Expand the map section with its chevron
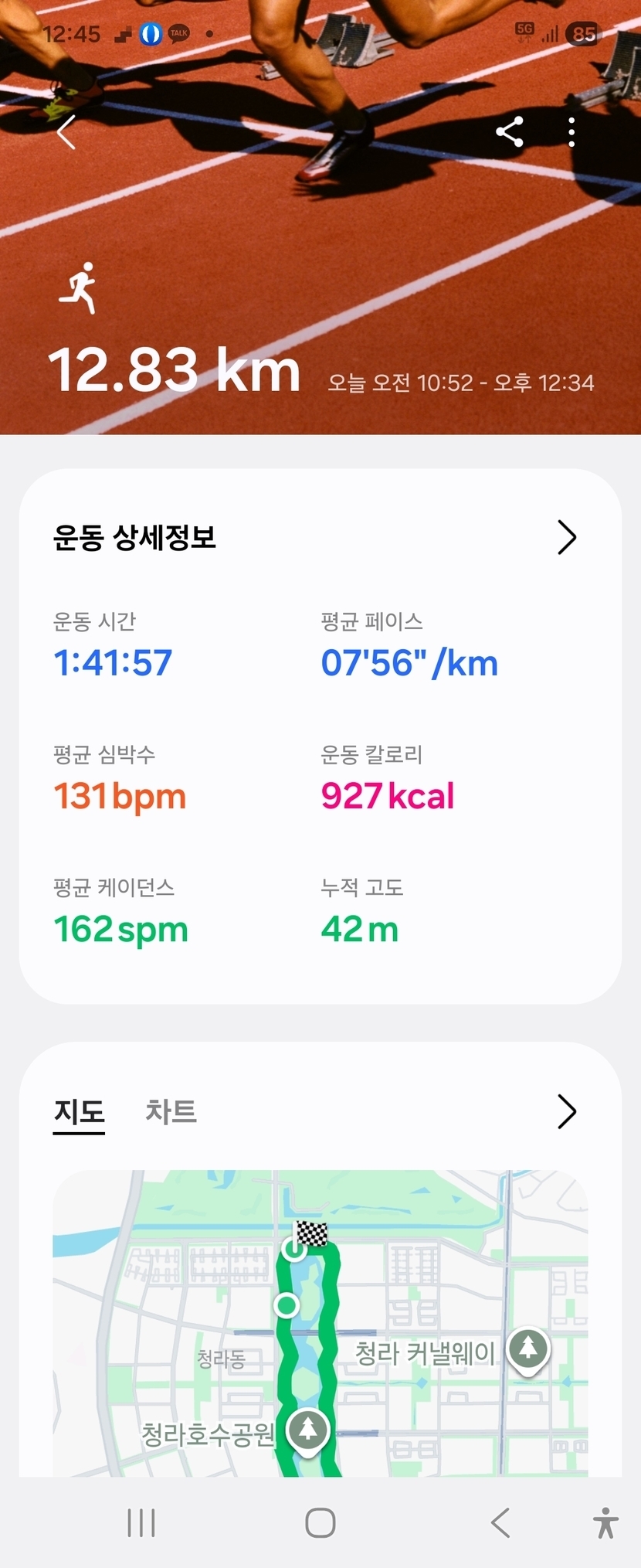Viewport: 641px width, 1568px height. tap(567, 1112)
